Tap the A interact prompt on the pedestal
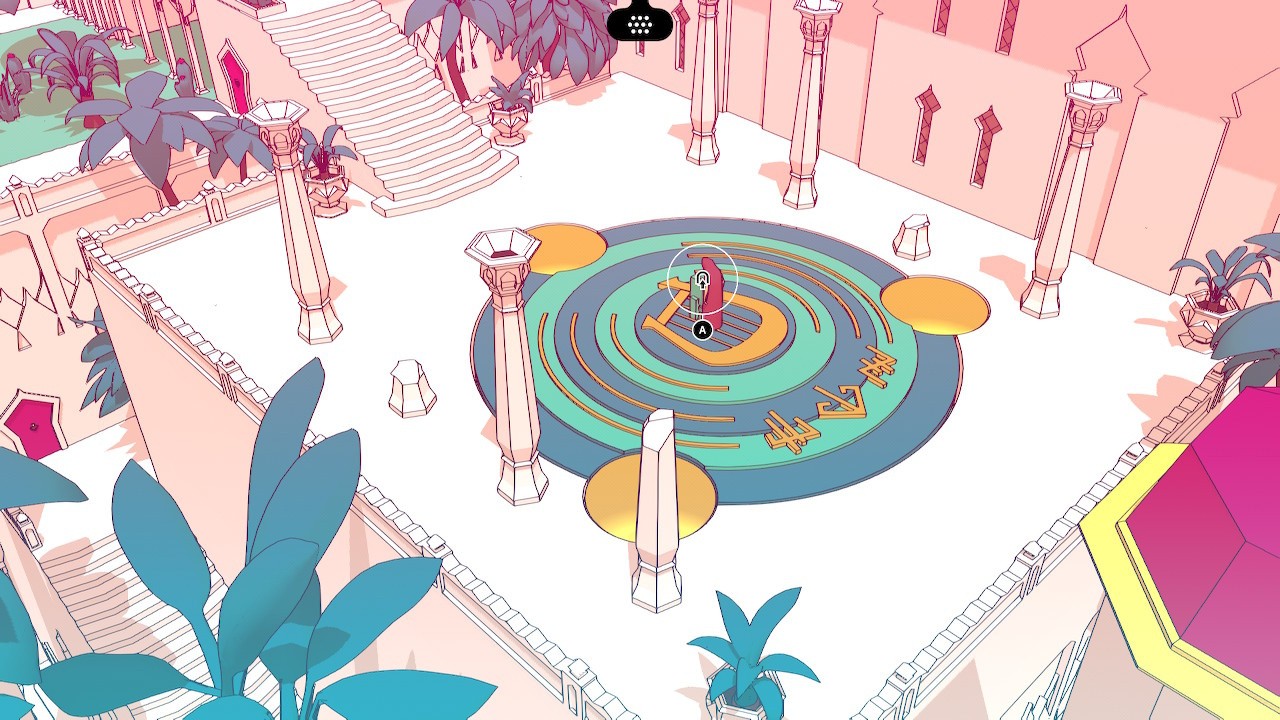Viewport: 1280px width, 720px height. pyautogui.click(x=702, y=329)
